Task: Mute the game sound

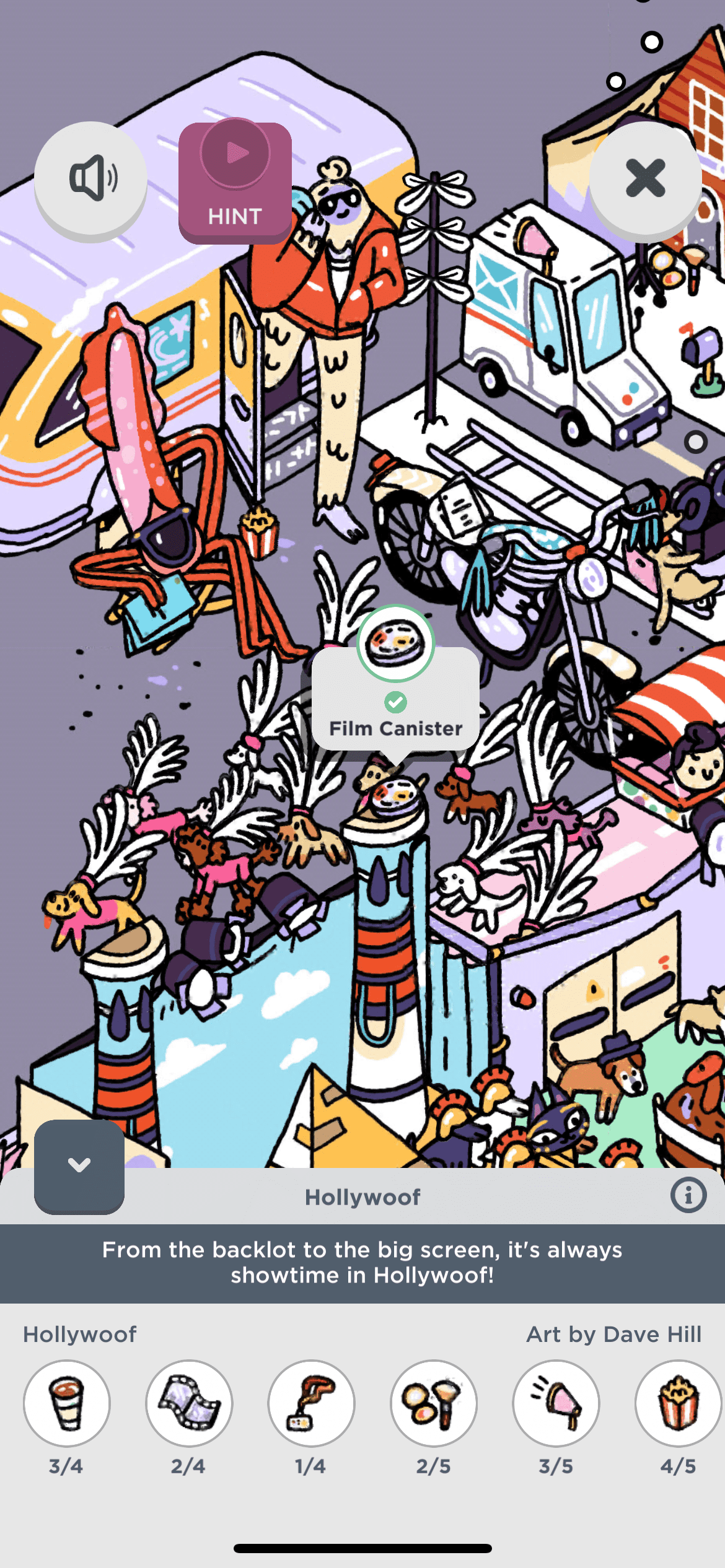Action: tap(90, 178)
